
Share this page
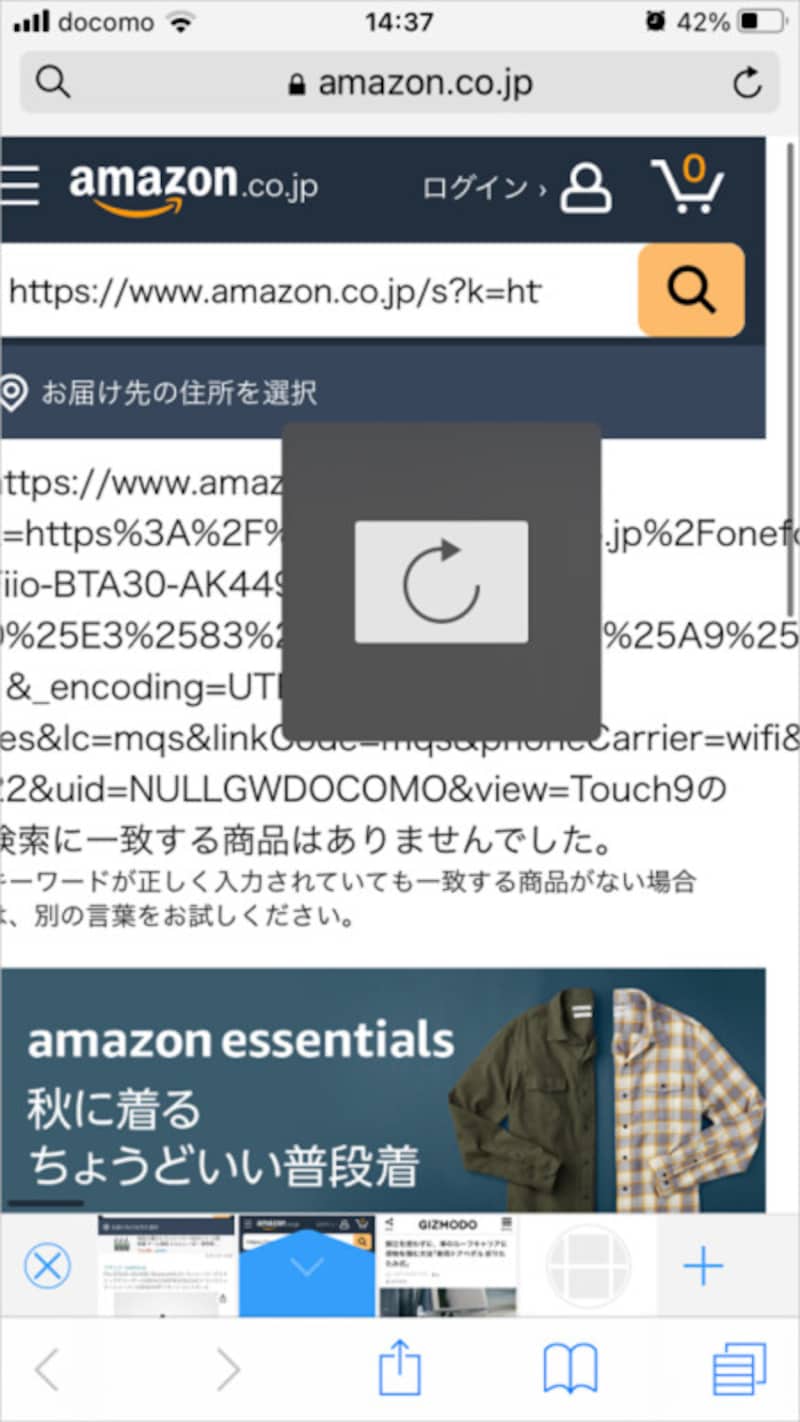coord(400,1368)
